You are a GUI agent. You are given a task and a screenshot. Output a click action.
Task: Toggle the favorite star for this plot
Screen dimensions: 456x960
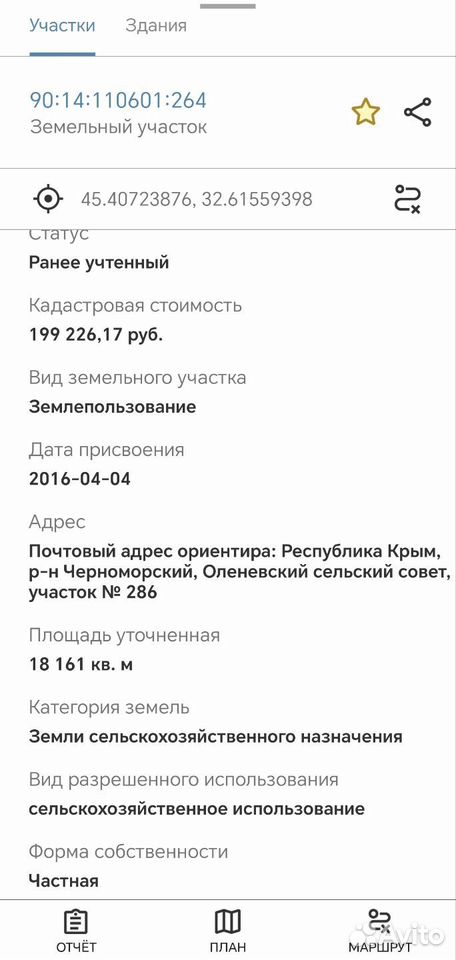365,113
